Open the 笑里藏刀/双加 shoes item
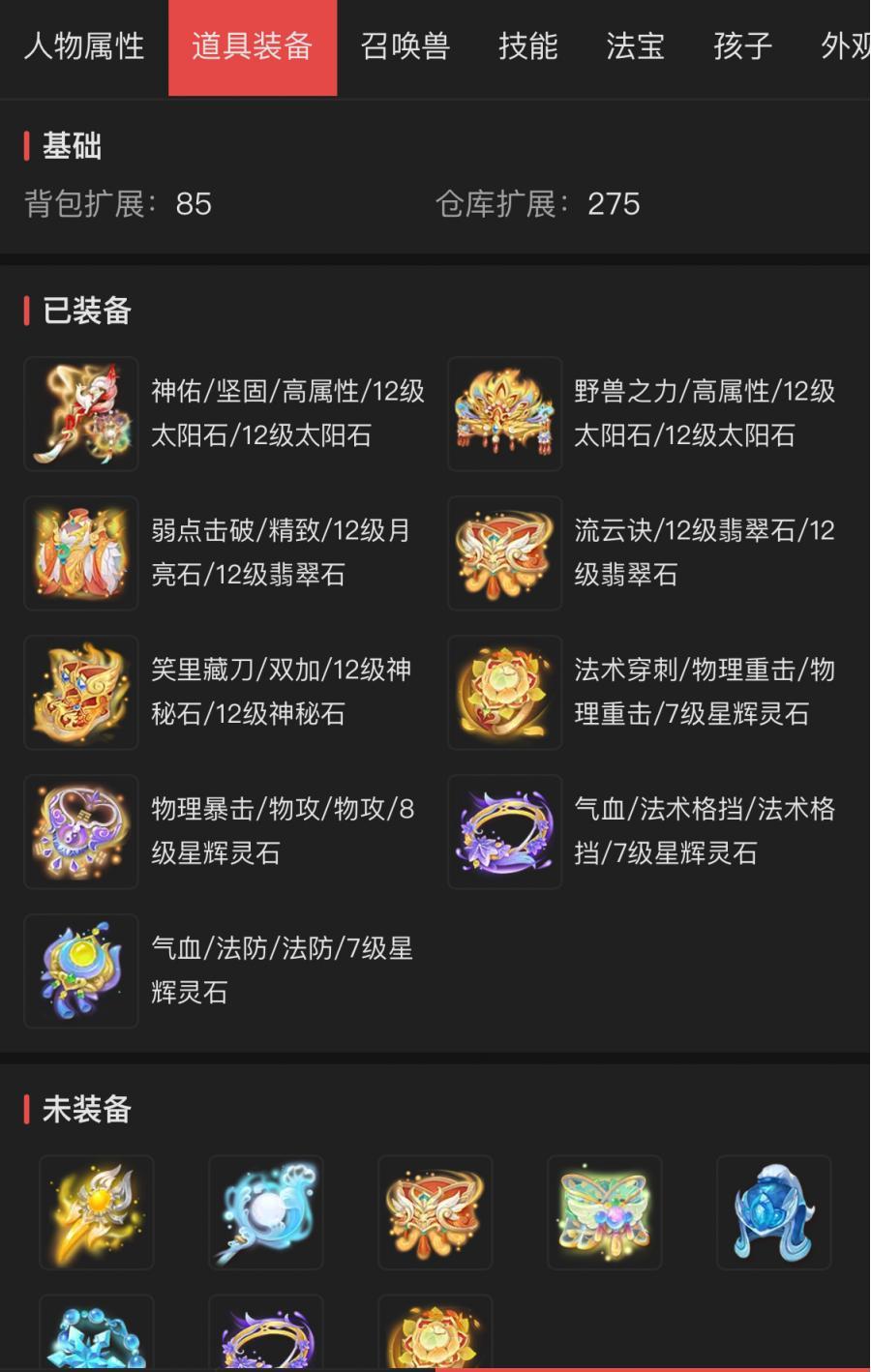871x1372 pixels. [x=81, y=693]
